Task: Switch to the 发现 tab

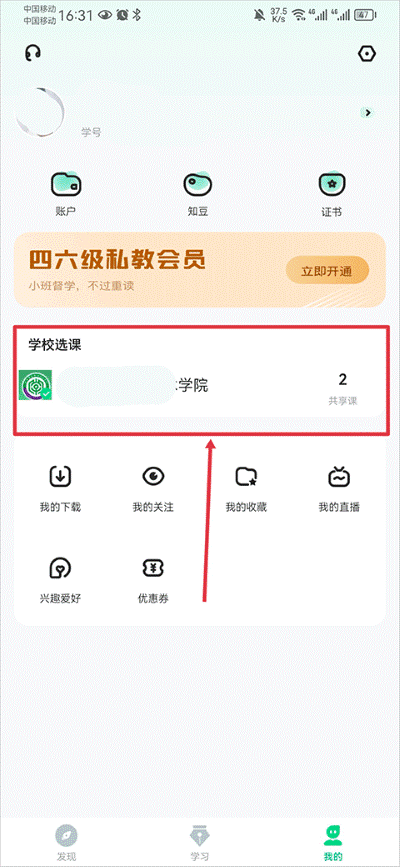Action: 66,843
